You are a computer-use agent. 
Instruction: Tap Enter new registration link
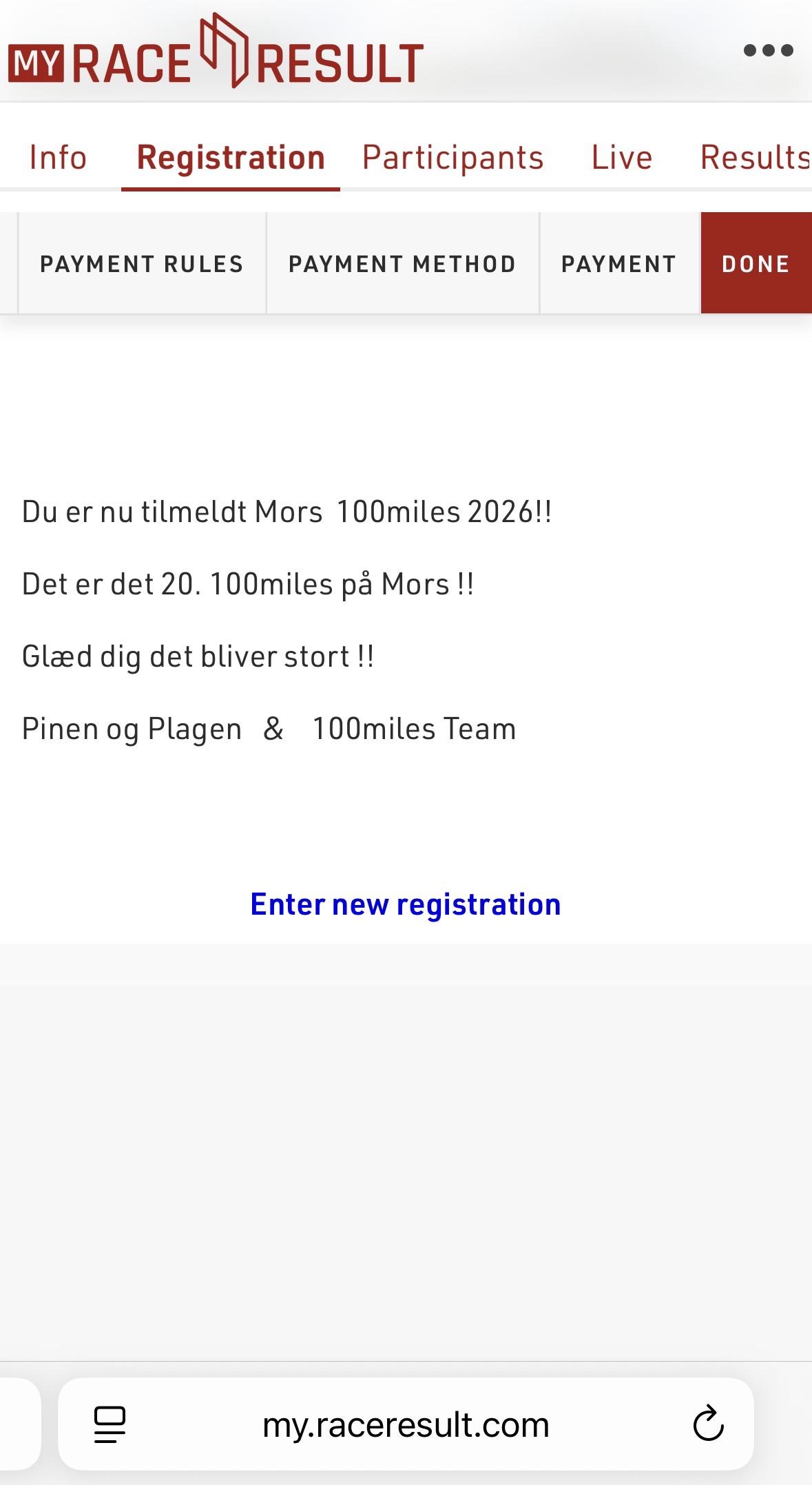coord(405,904)
